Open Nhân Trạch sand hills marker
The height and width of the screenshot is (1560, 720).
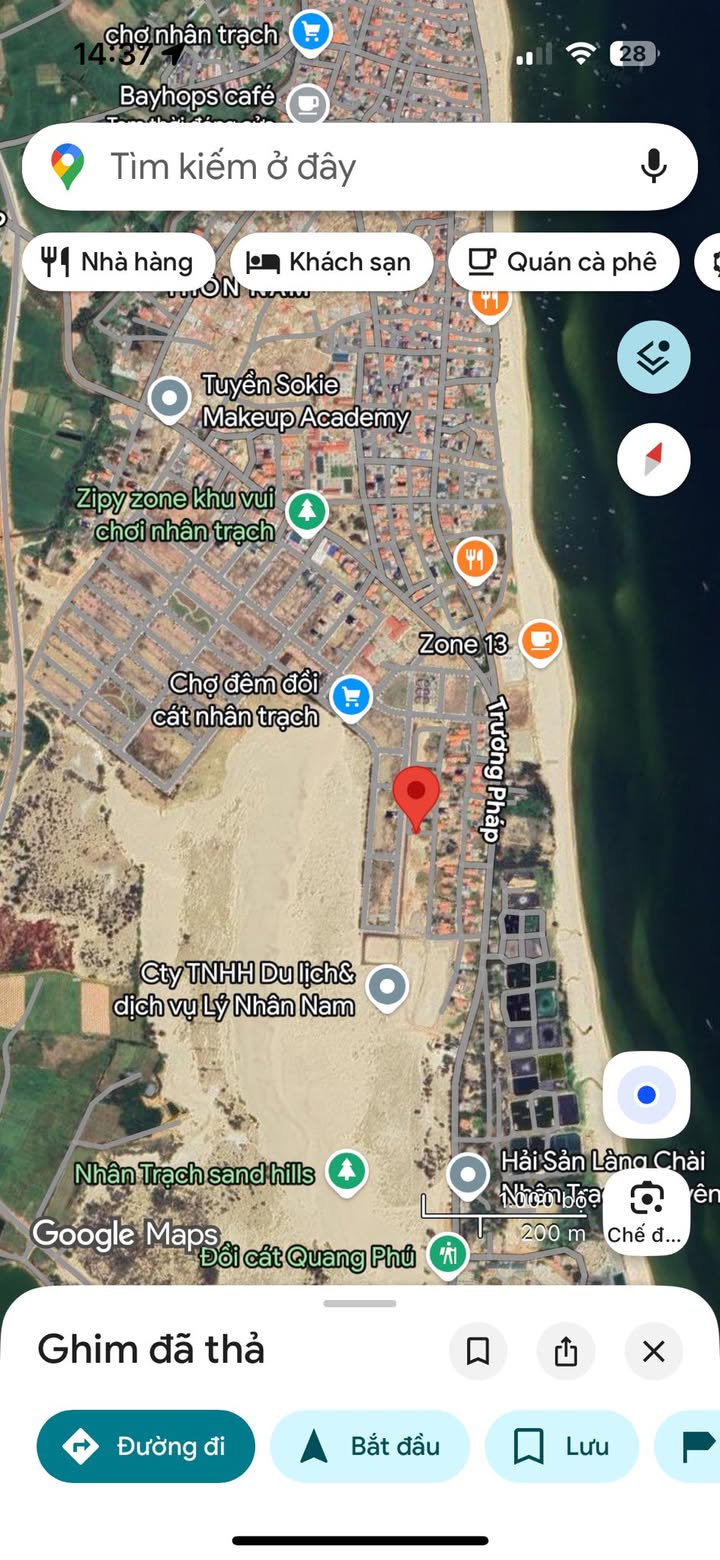click(x=347, y=1171)
